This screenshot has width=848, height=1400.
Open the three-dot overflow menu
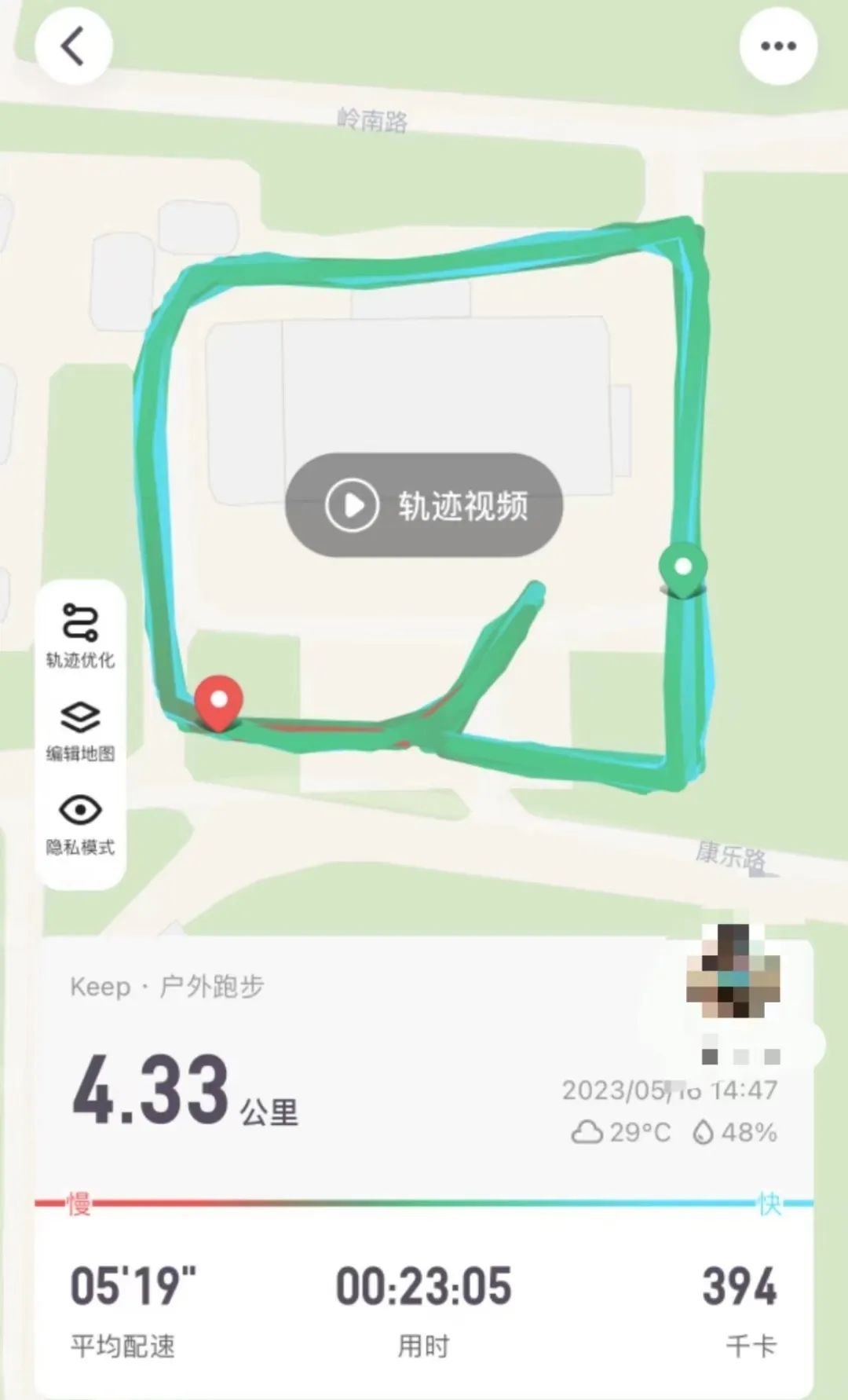click(x=778, y=46)
